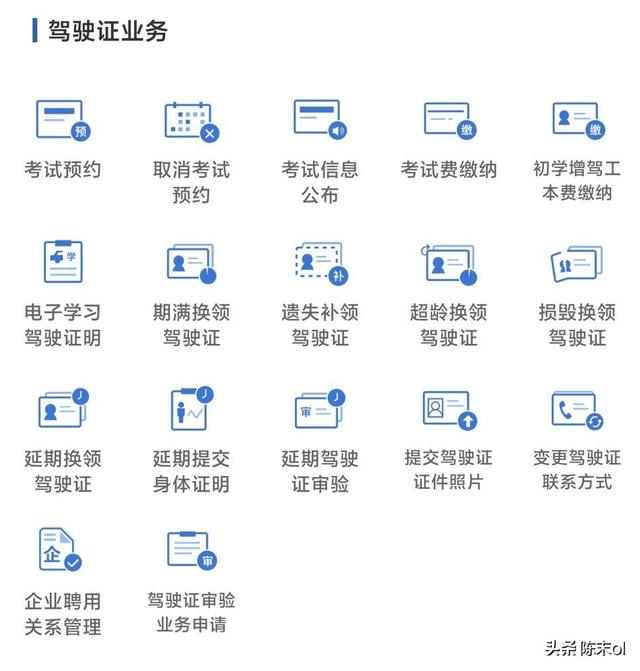Open 考试费缴纳 payment
640x671 pixels.
click(448, 121)
